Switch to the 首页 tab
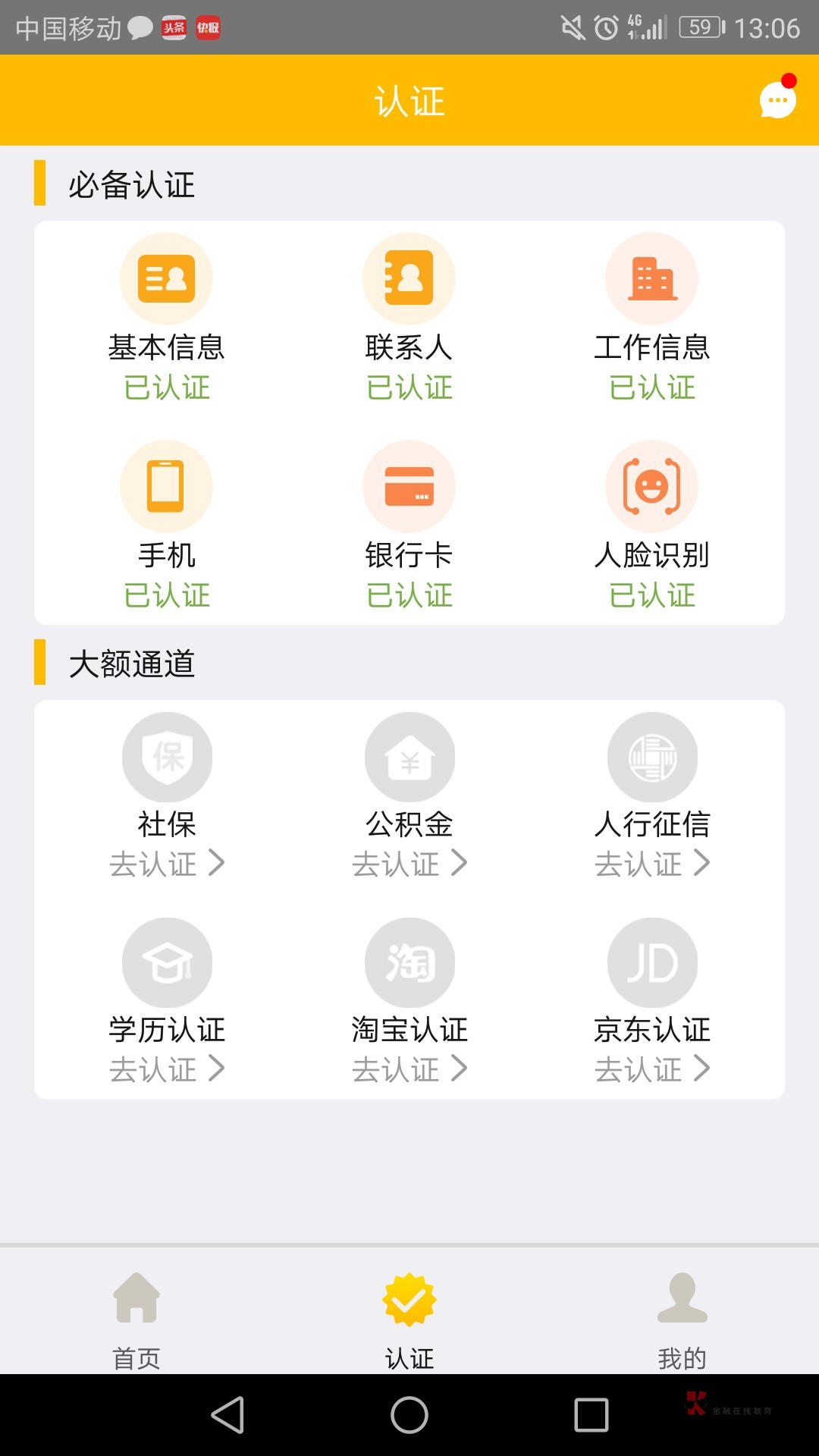This screenshot has width=819, height=1456. (x=136, y=1319)
